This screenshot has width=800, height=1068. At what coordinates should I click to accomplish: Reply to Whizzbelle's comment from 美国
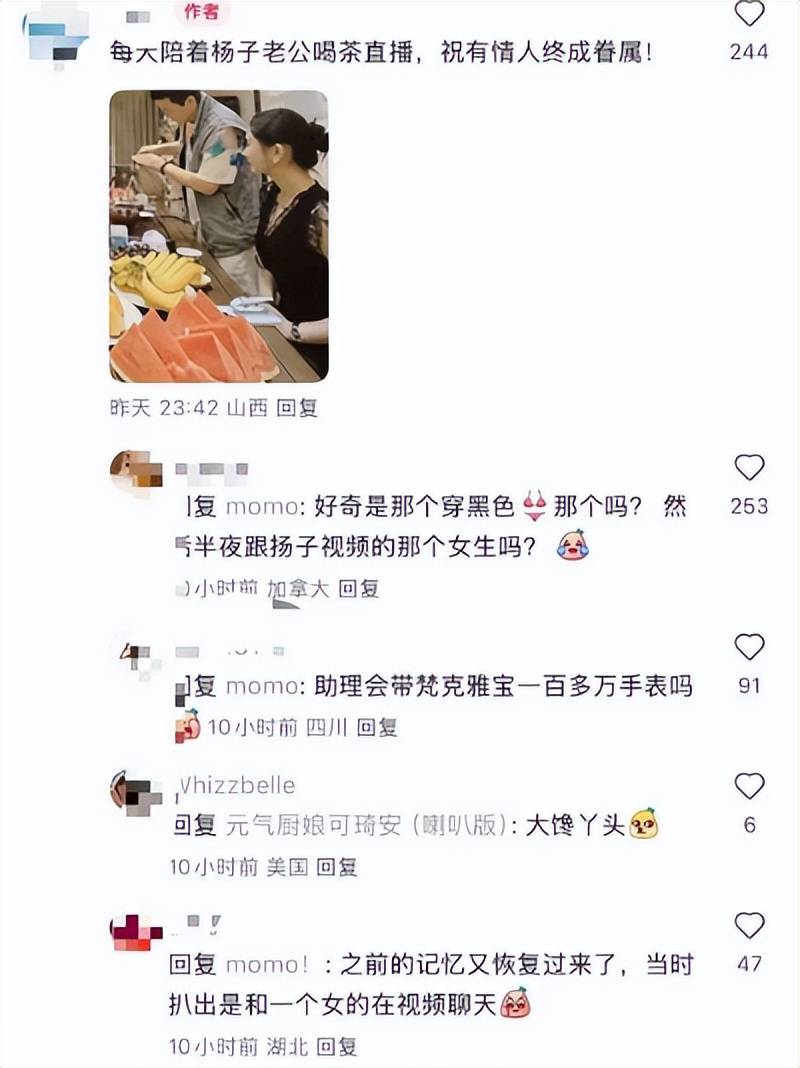(x=336, y=867)
